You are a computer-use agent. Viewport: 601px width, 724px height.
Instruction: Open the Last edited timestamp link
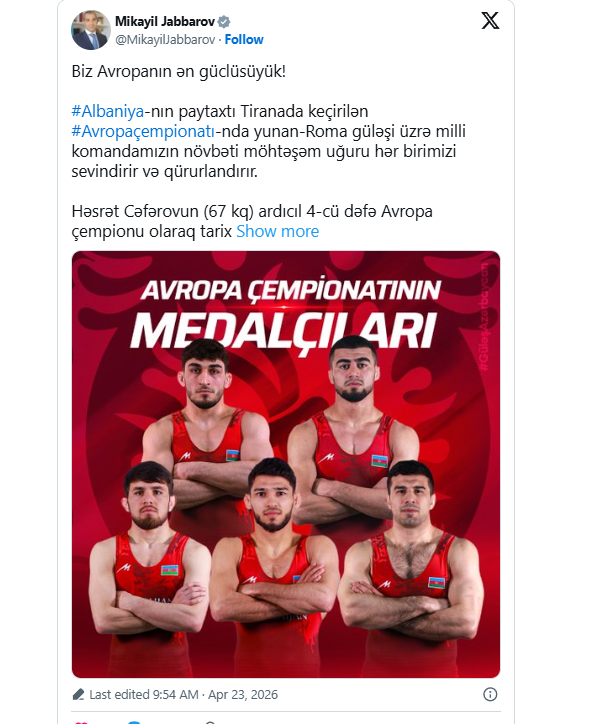183,694
